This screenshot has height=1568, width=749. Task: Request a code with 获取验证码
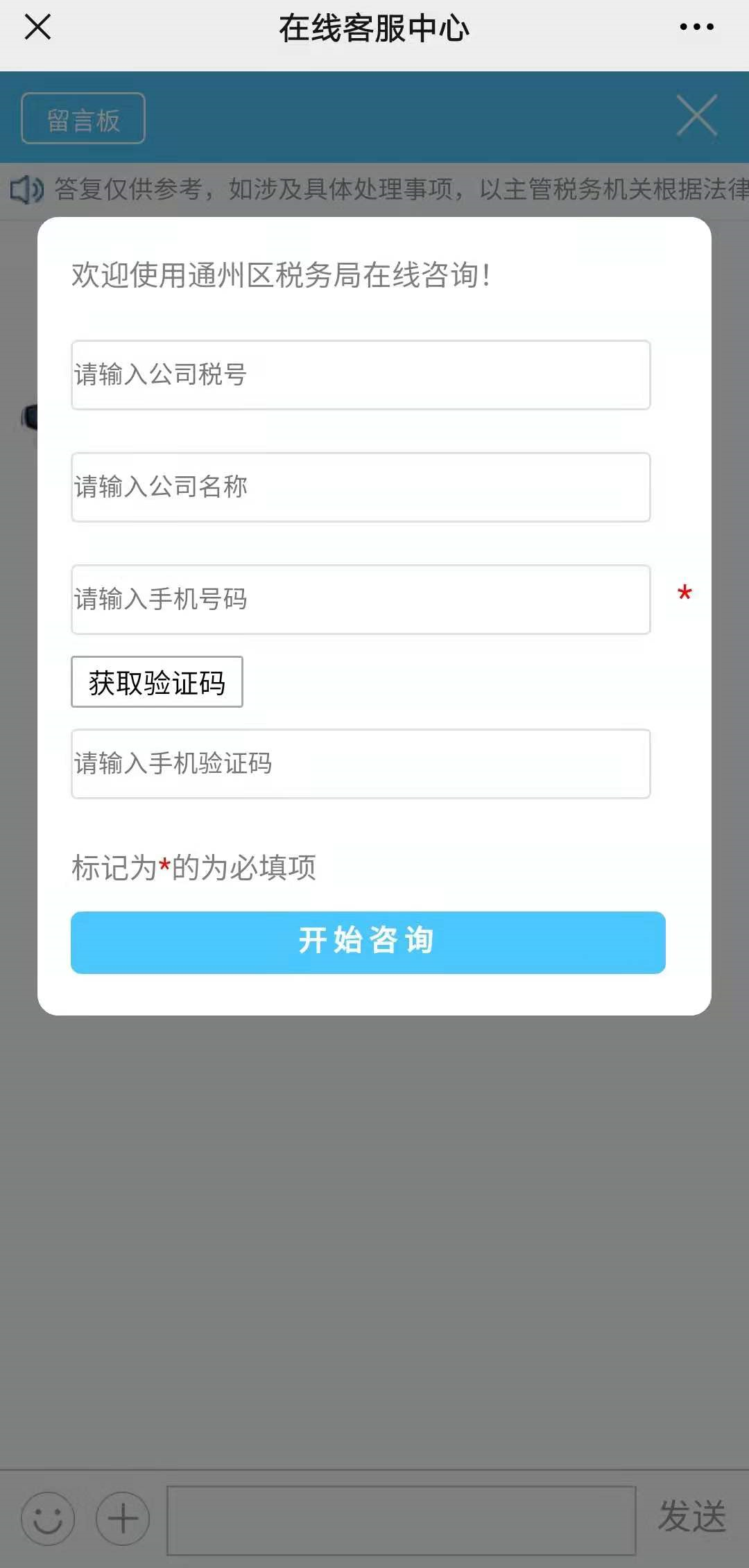pyautogui.click(x=157, y=682)
